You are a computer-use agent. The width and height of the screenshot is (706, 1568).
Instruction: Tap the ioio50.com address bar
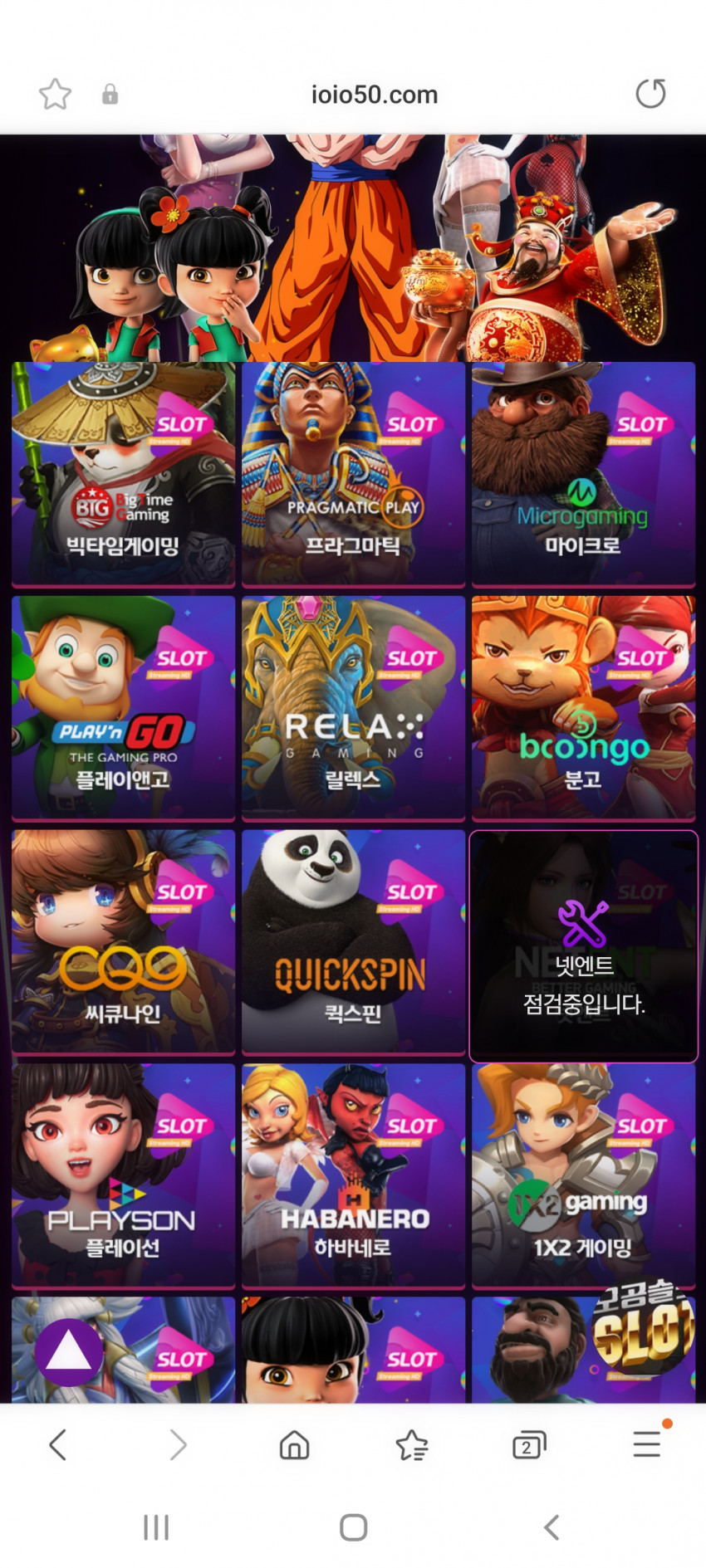pos(374,95)
